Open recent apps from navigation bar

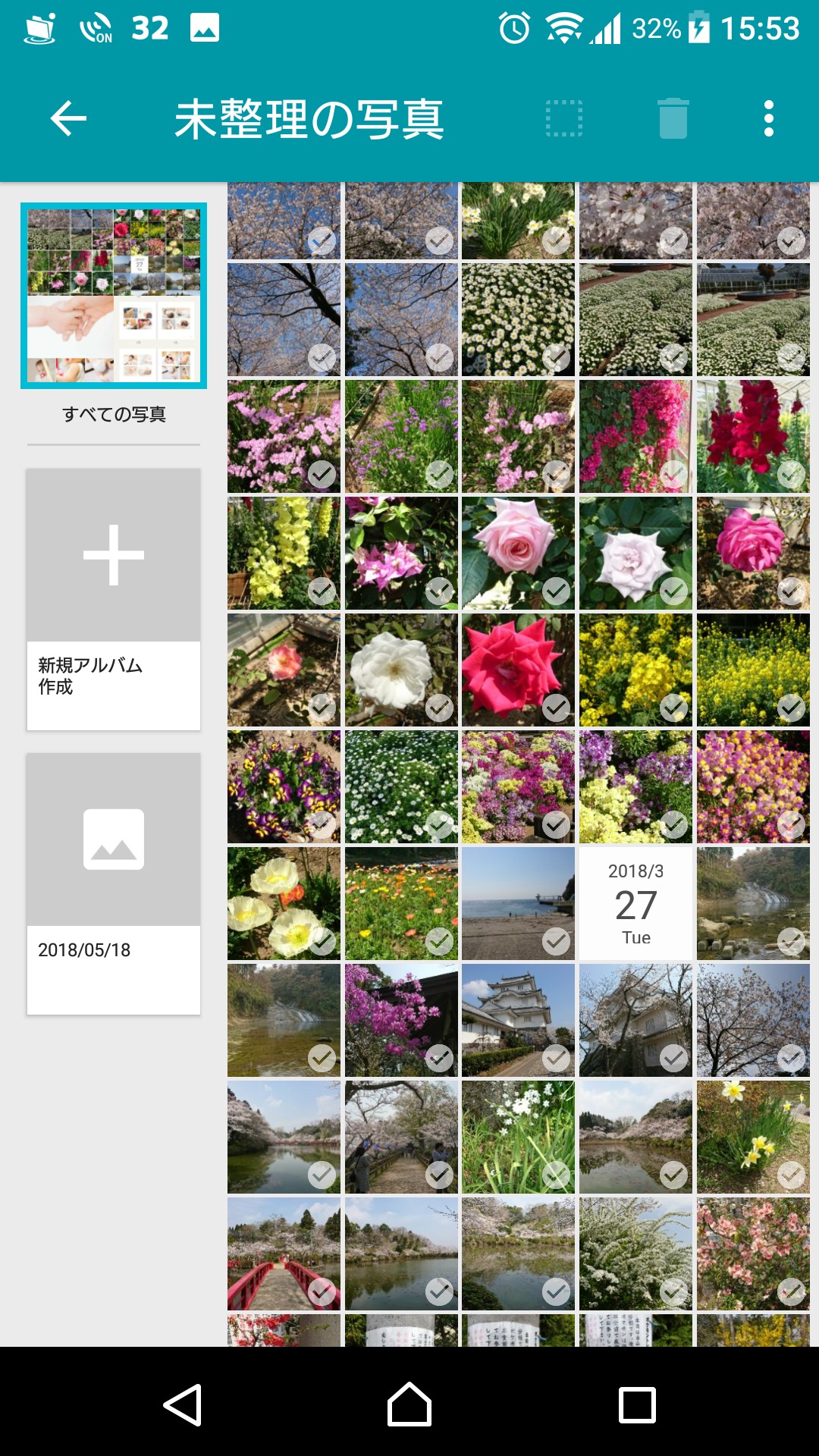click(x=637, y=1404)
